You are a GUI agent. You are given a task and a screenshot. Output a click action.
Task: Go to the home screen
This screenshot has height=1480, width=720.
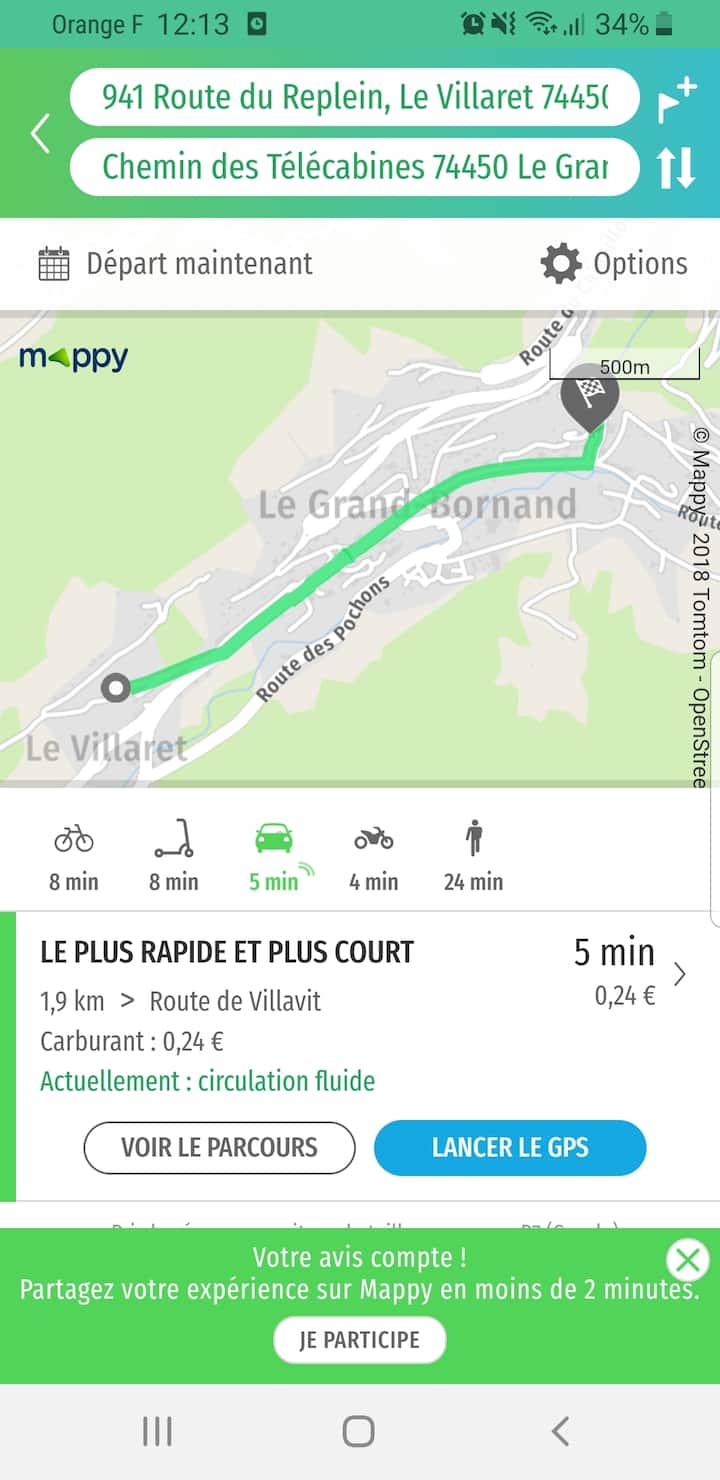(359, 1432)
